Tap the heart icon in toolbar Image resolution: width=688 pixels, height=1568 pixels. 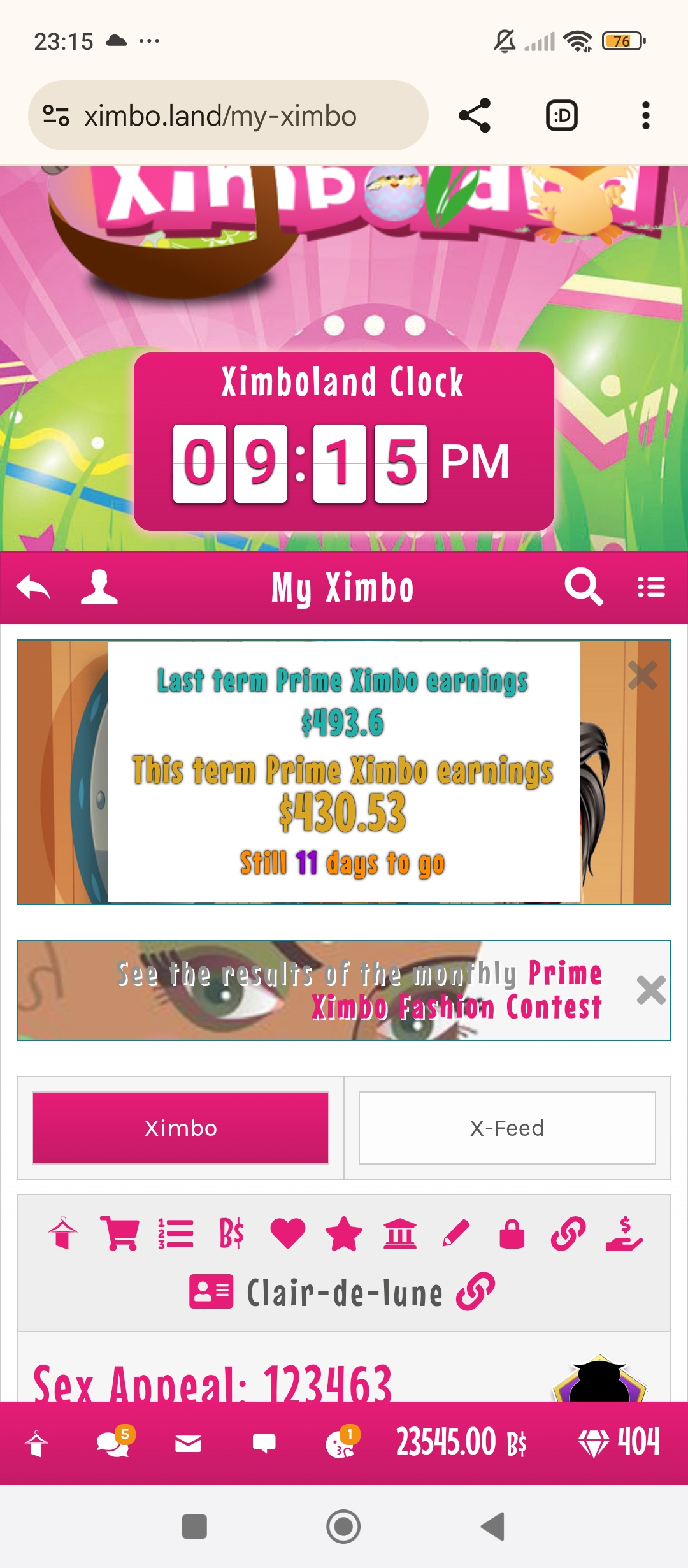[287, 1233]
